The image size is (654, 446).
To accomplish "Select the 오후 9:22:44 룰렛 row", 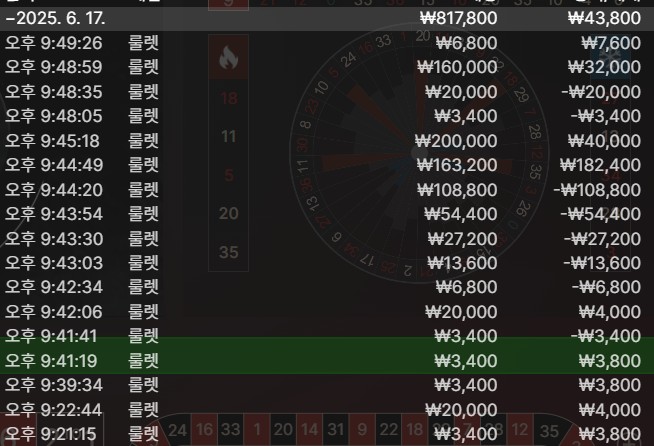I will pyautogui.click(x=326, y=408).
